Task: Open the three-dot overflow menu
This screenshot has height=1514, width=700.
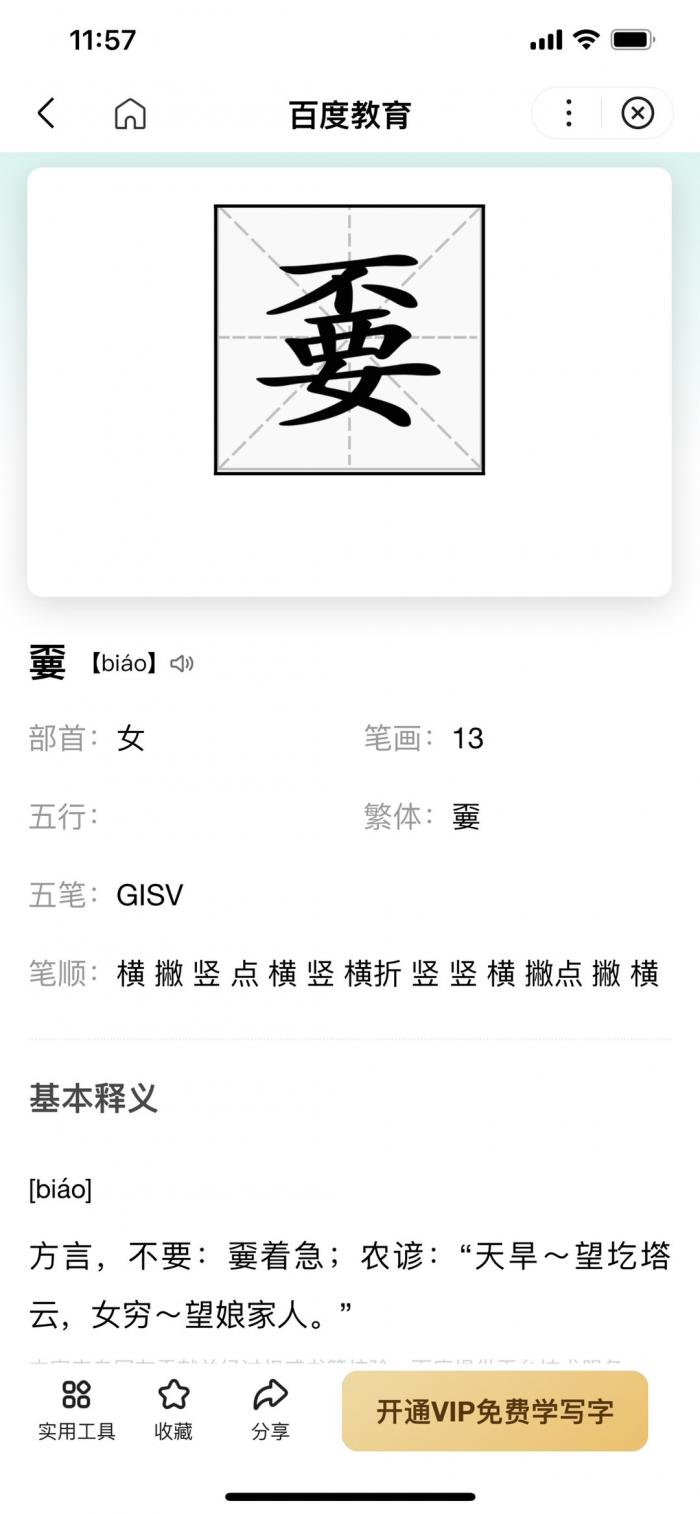Action: tap(568, 113)
